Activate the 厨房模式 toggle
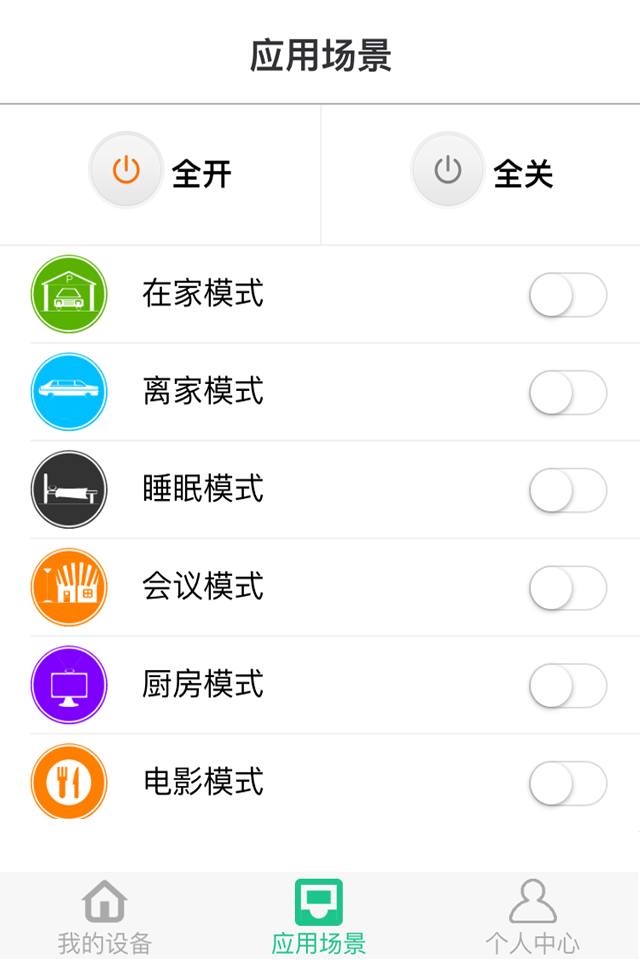This screenshot has width=640, height=960. (x=567, y=685)
